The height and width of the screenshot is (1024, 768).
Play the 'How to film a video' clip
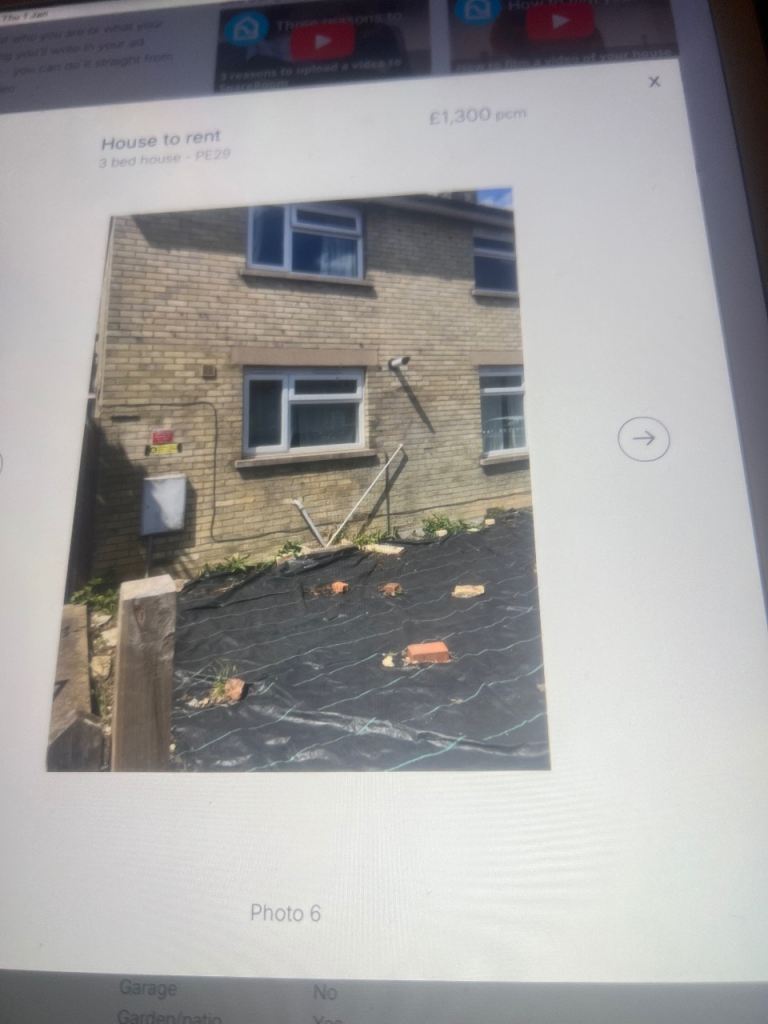(560, 22)
